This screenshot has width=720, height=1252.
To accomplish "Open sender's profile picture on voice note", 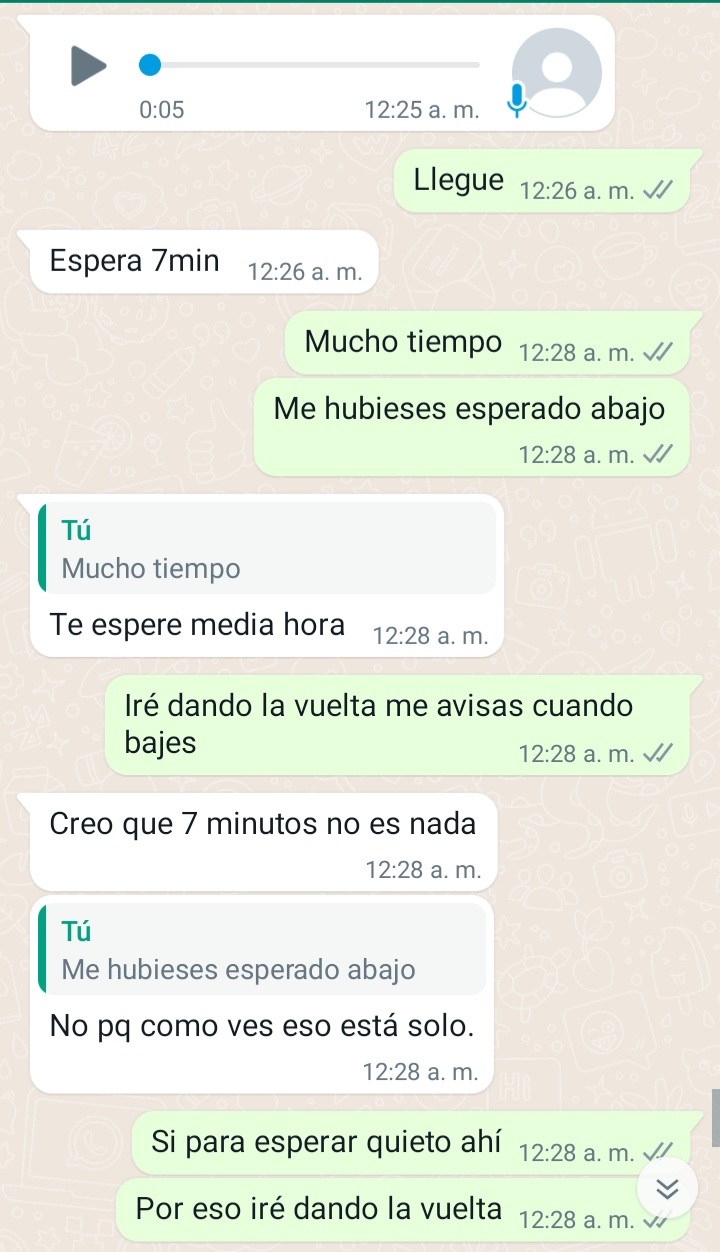I will pos(557,72).
